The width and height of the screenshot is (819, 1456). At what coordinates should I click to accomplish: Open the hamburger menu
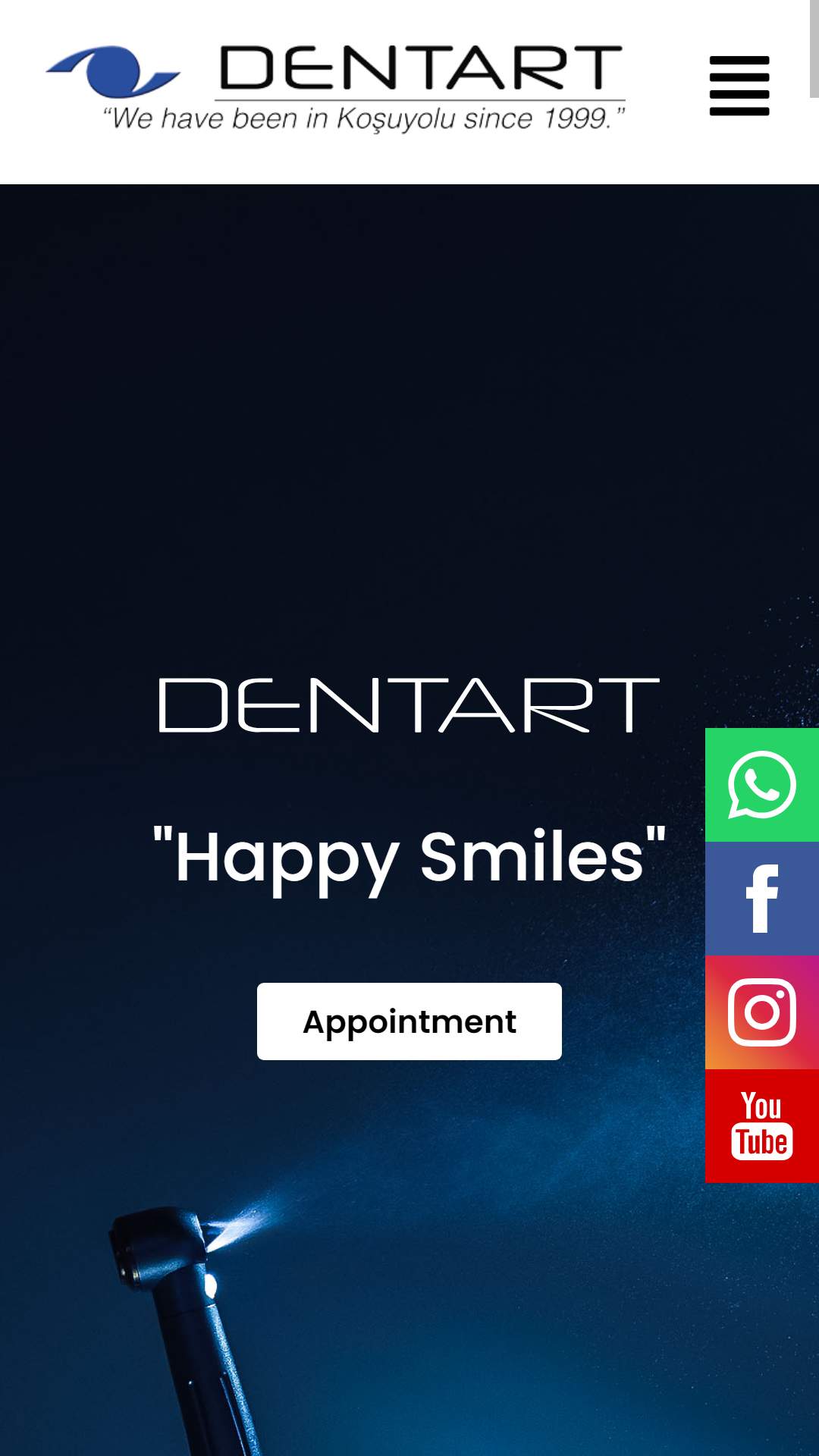pyautogui.click(x=739, y=86)
